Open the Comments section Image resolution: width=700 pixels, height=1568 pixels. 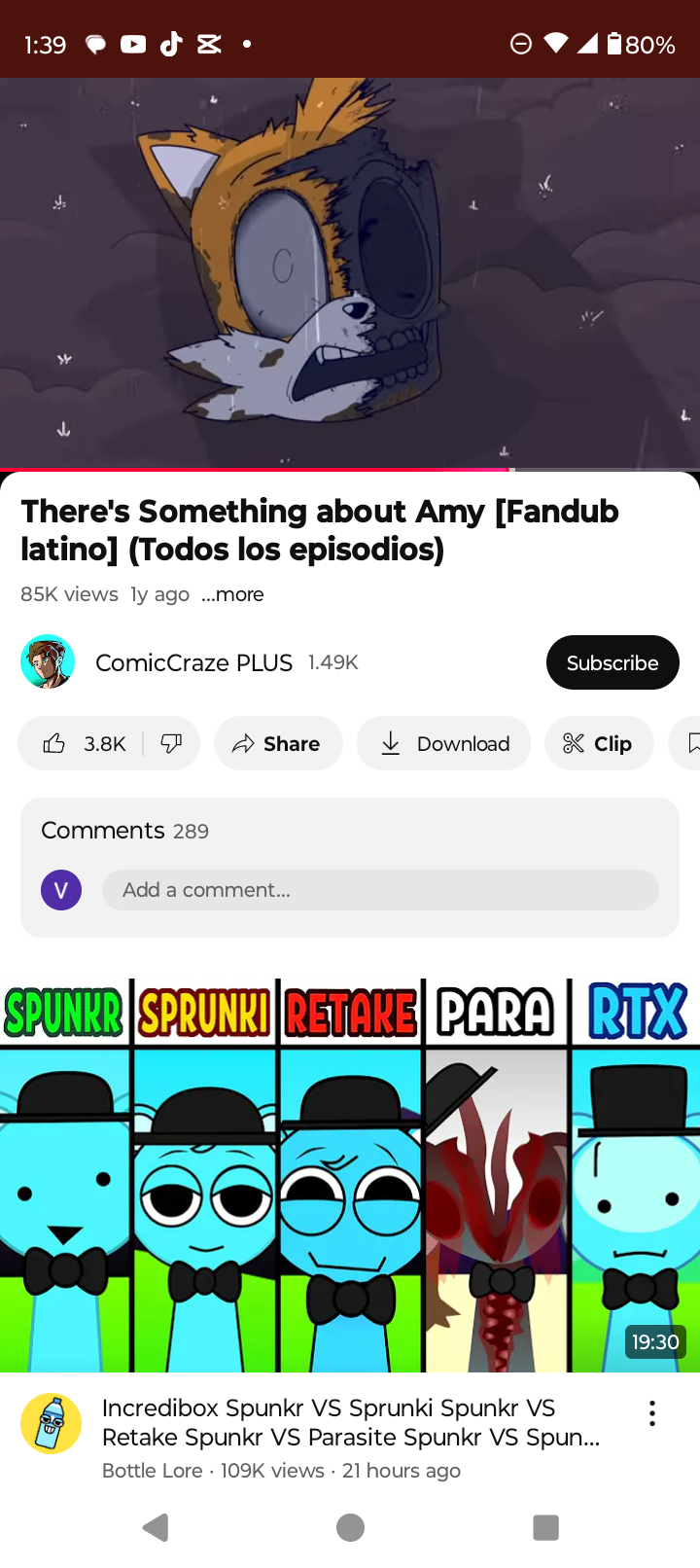(x=124, y=831)
